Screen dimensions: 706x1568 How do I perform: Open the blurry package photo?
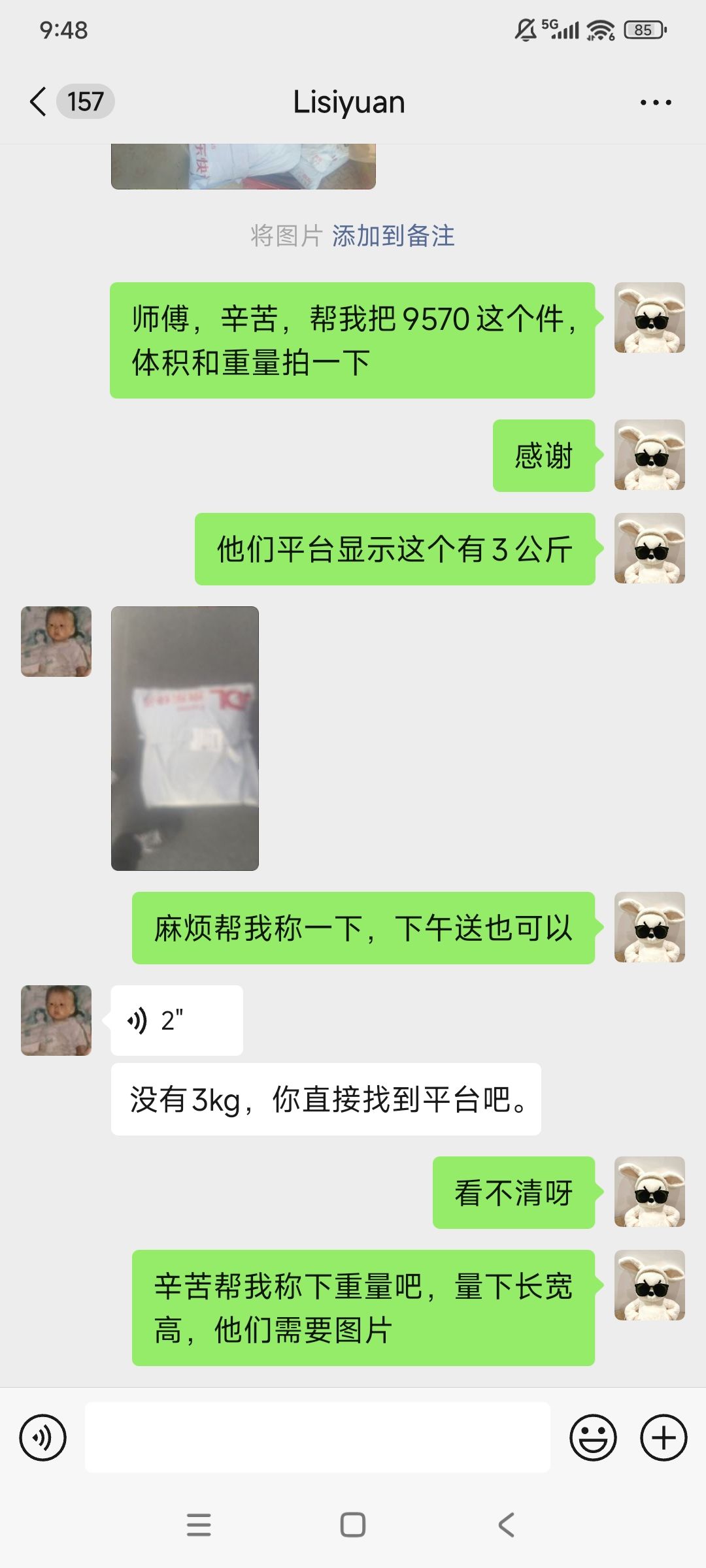(x=185, y=738)
